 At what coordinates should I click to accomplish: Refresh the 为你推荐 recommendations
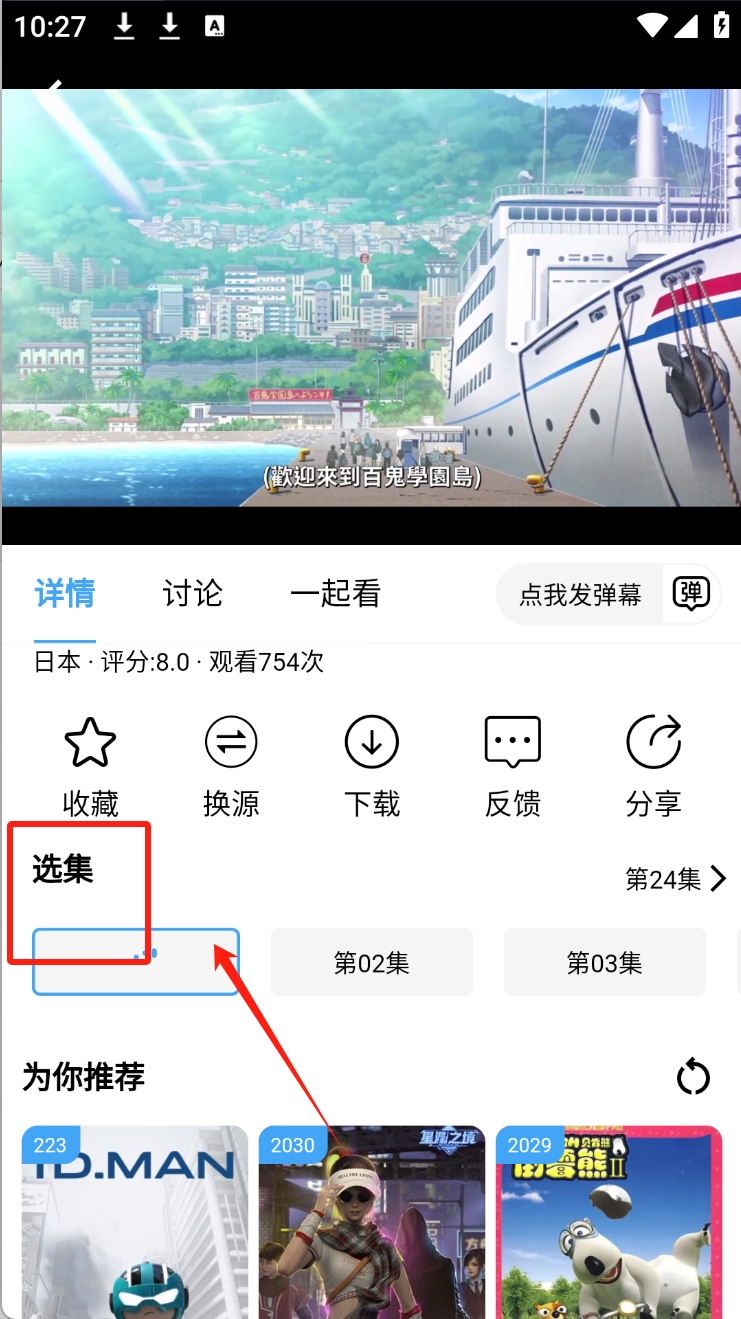pos(693,1077)
